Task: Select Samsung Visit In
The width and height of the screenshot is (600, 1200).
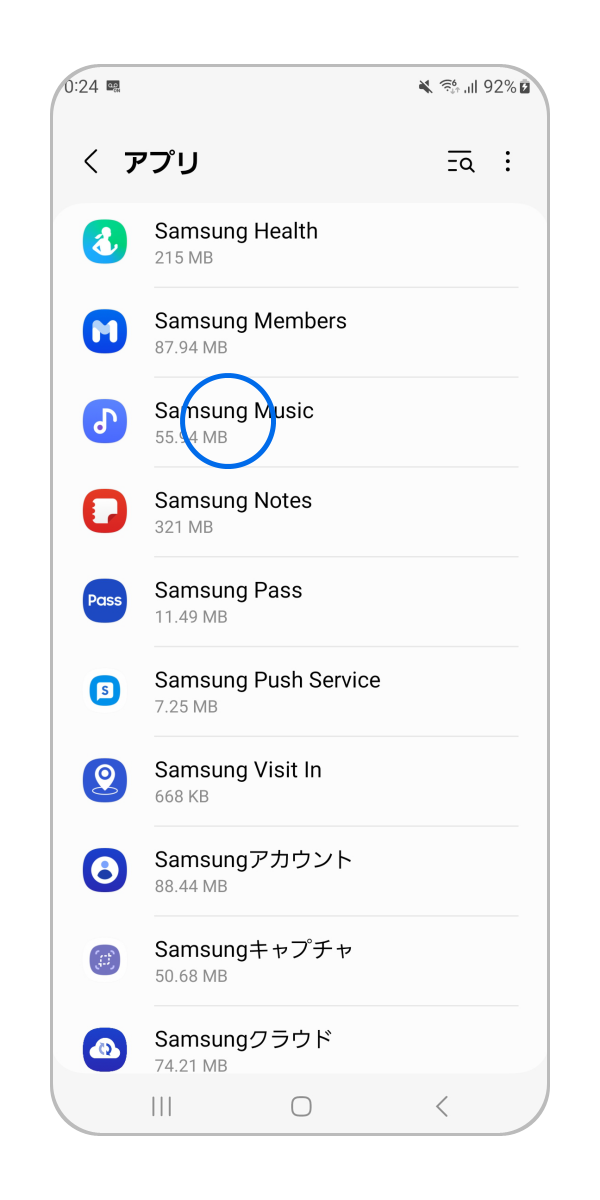Action: [x=300, y=782]
